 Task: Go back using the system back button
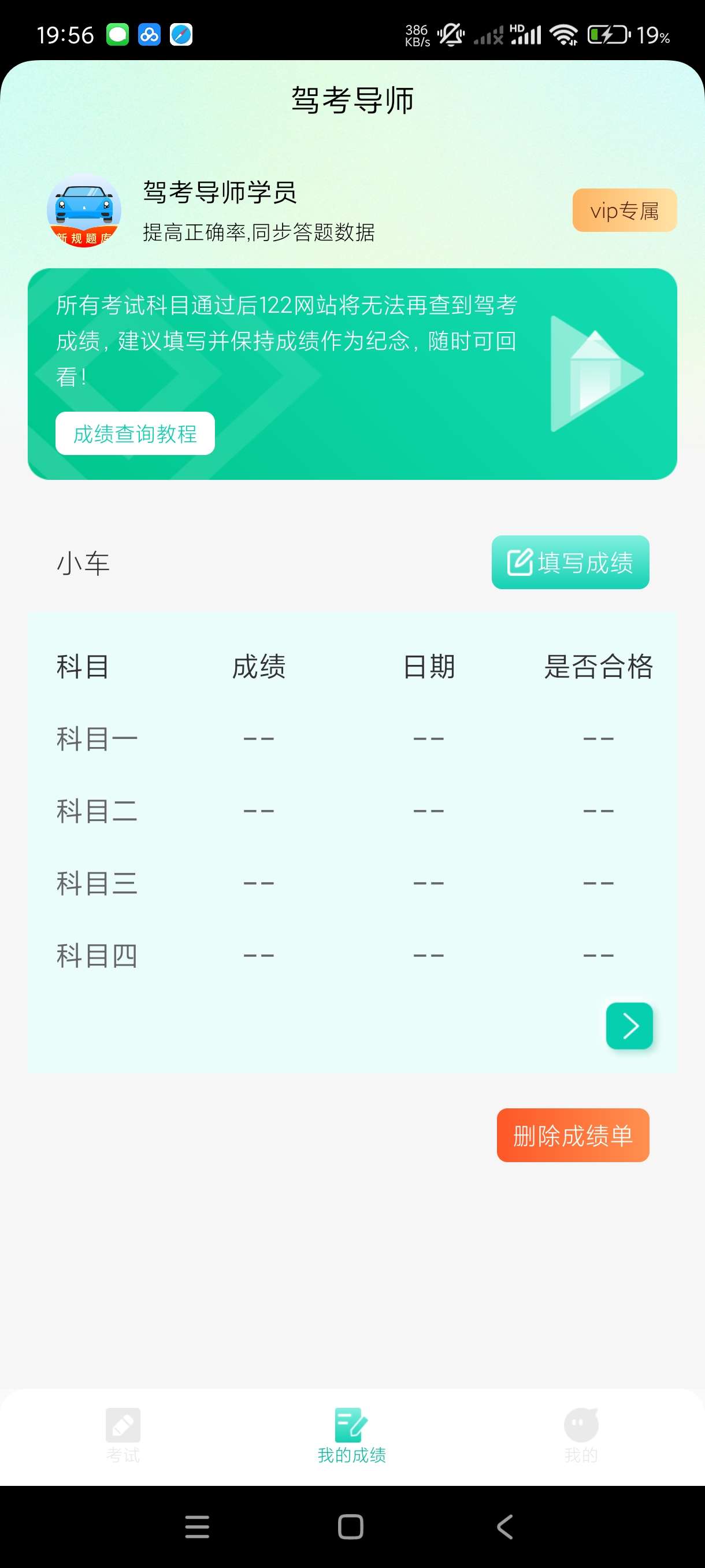click(505, 1526)
